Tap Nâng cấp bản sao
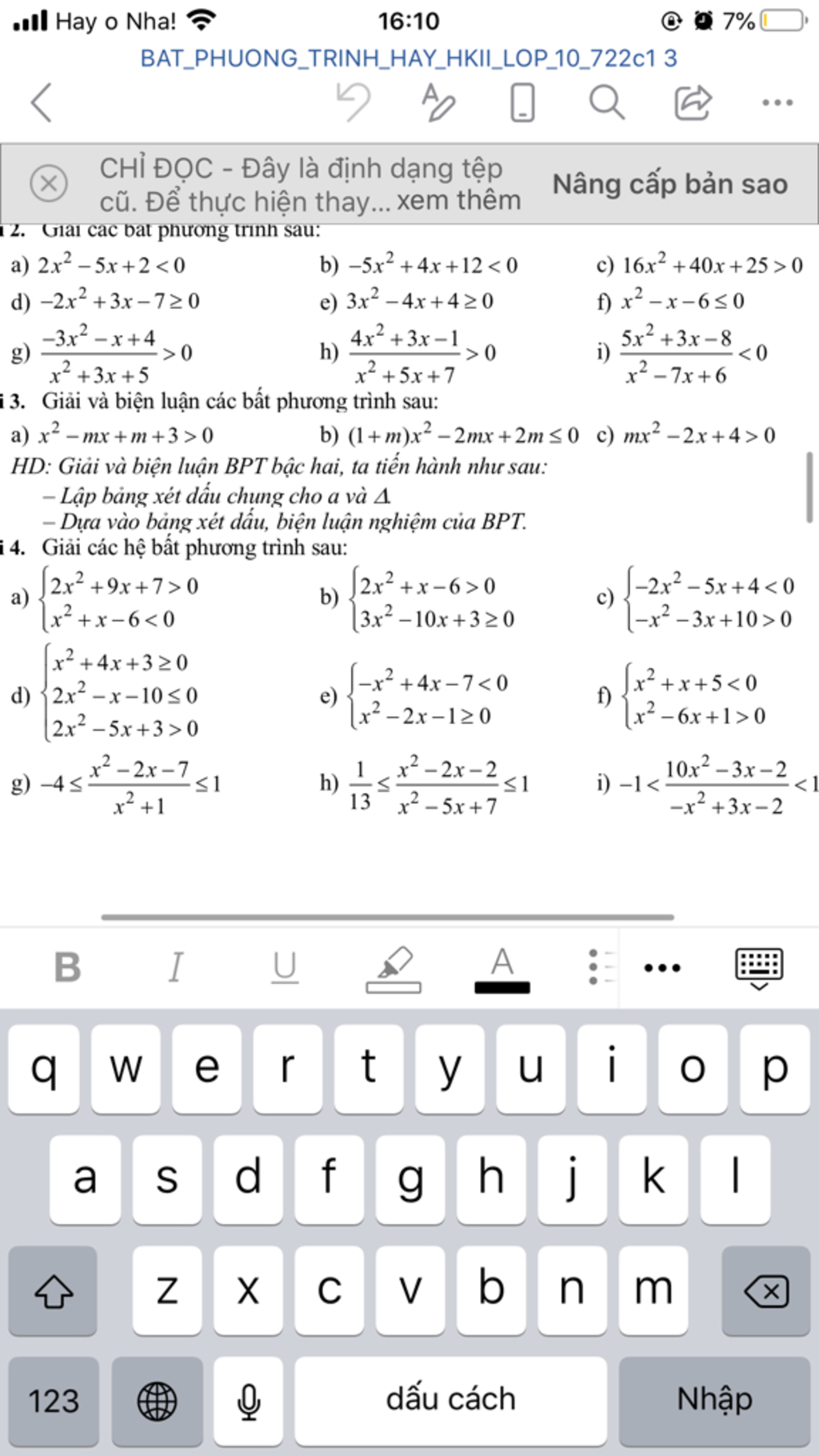Viewport: 819px width, 1456px height. pyautogui.click(x=669, y=184)
